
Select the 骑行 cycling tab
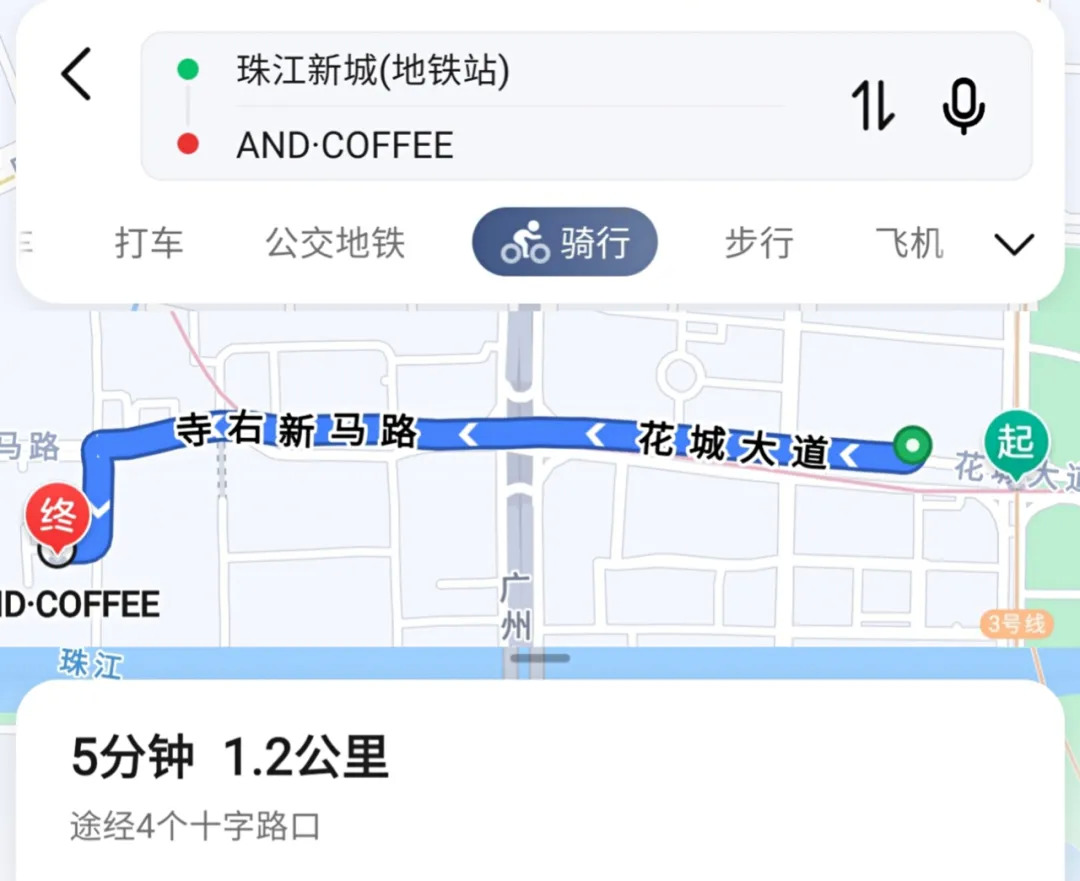pyautogui.click(x=565, y=243)
